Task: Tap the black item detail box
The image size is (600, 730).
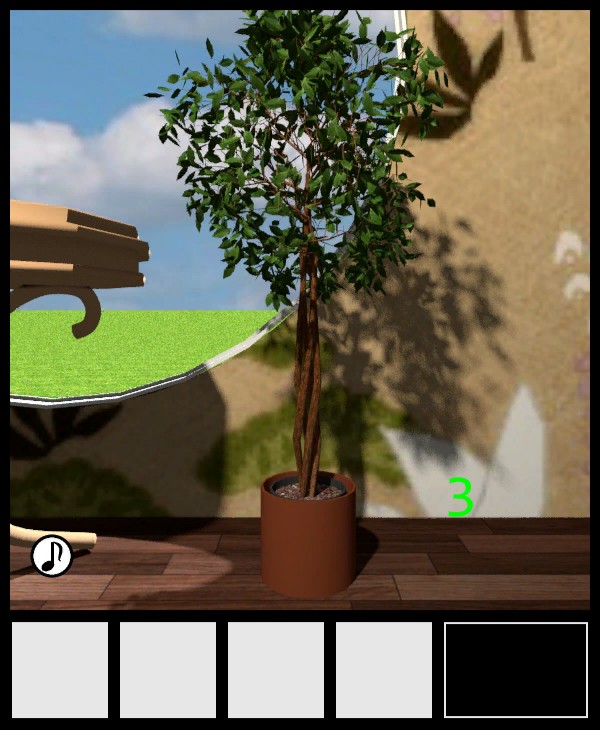Action: (x=516, y=670)
